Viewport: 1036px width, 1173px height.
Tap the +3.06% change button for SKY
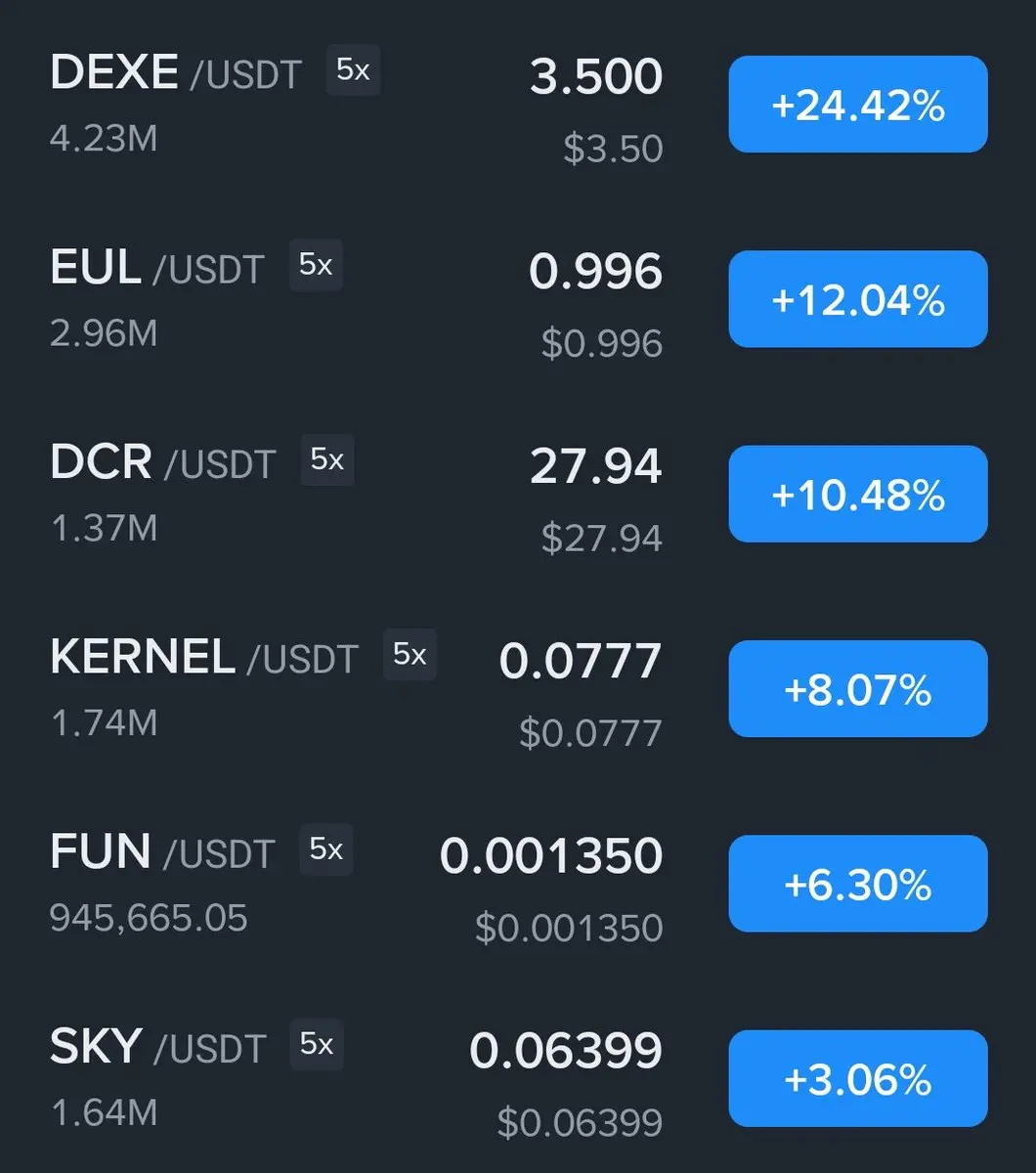click(x=857, y=1078)
